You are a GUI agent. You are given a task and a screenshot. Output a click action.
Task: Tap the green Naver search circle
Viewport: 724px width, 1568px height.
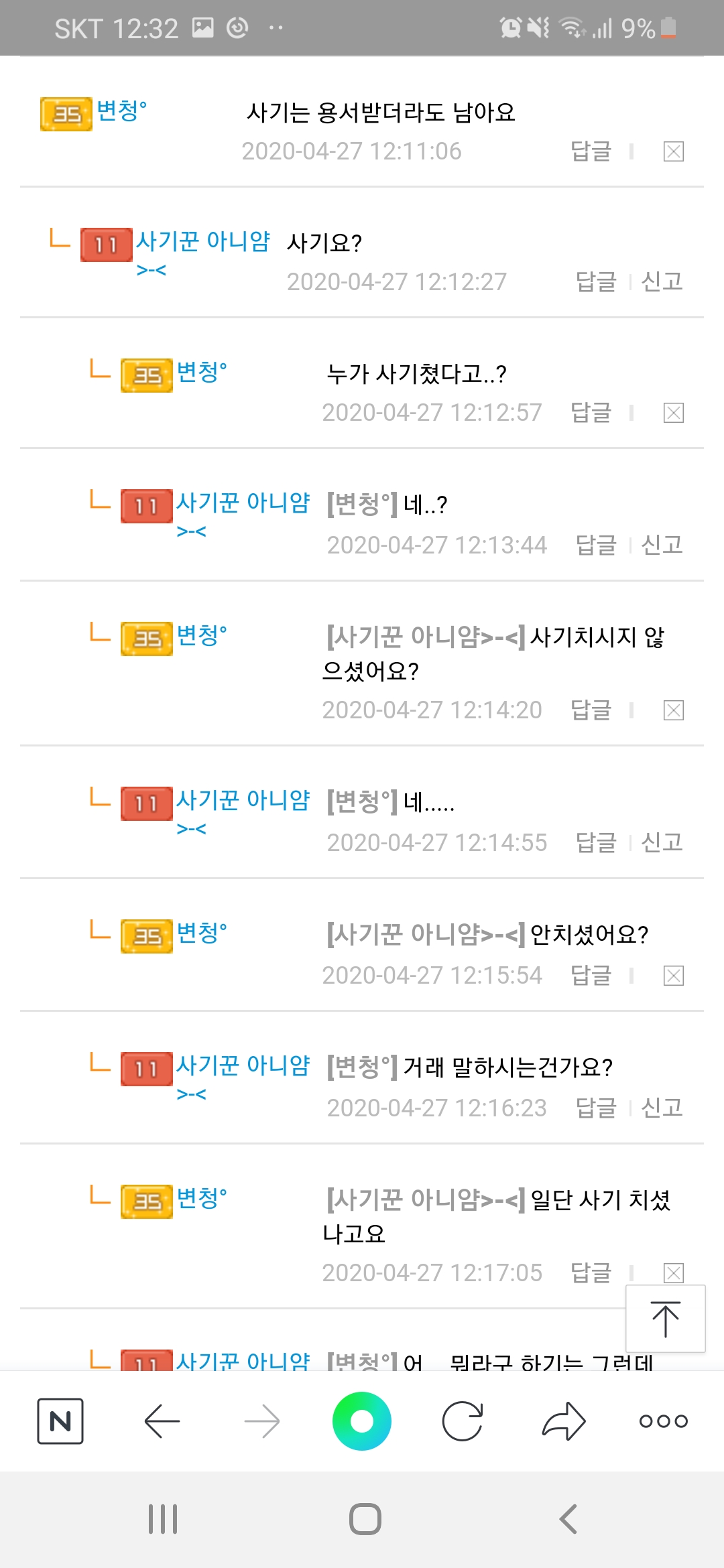pos(362,1421)
